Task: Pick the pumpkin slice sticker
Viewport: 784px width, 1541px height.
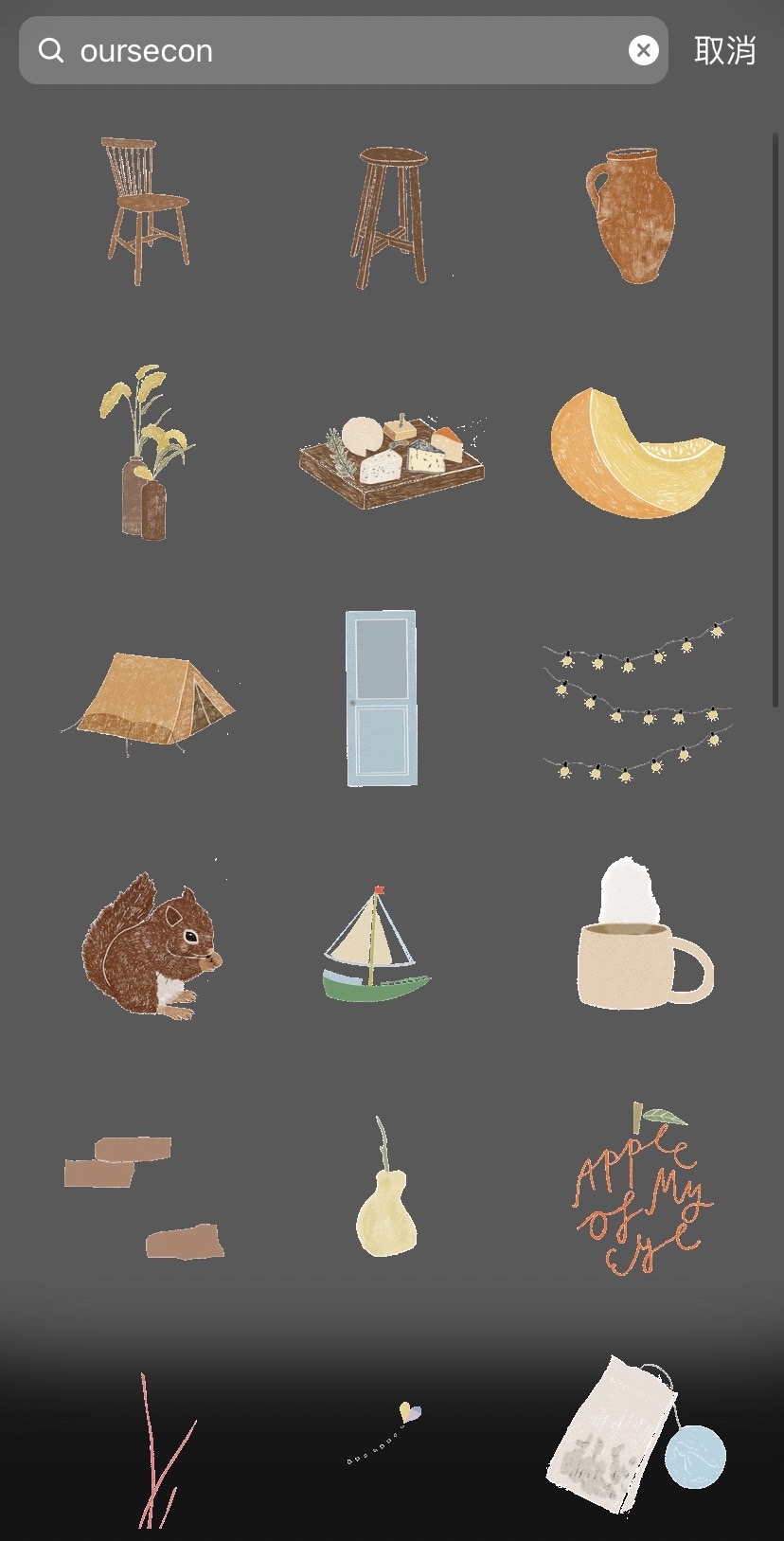Action: (x=636, y=454)
